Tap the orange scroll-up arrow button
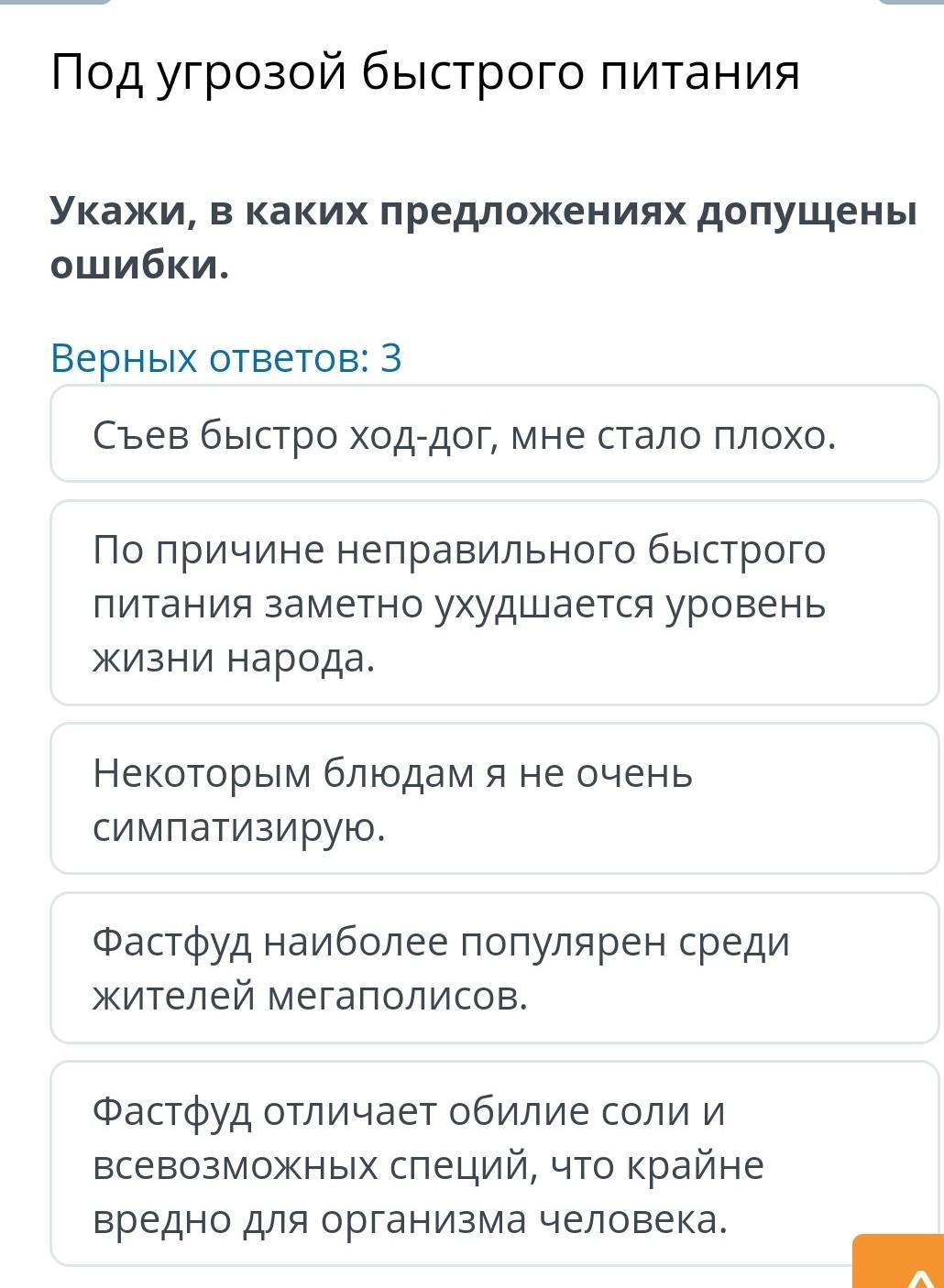This screenshot has height=1288, width=944. click(900, 1264)
